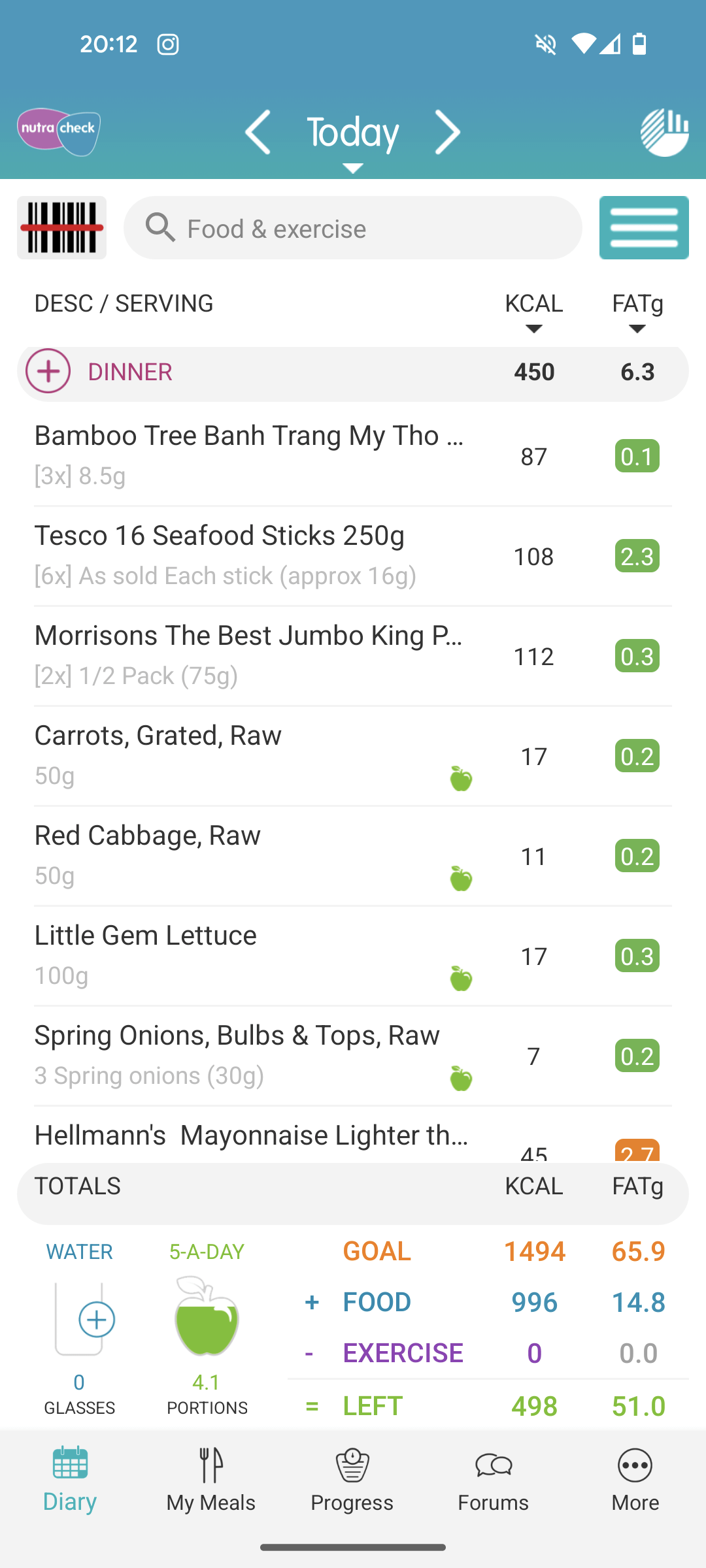Open Spring Onions, Bulbs & Tops entry

(x=353, y=1056)
